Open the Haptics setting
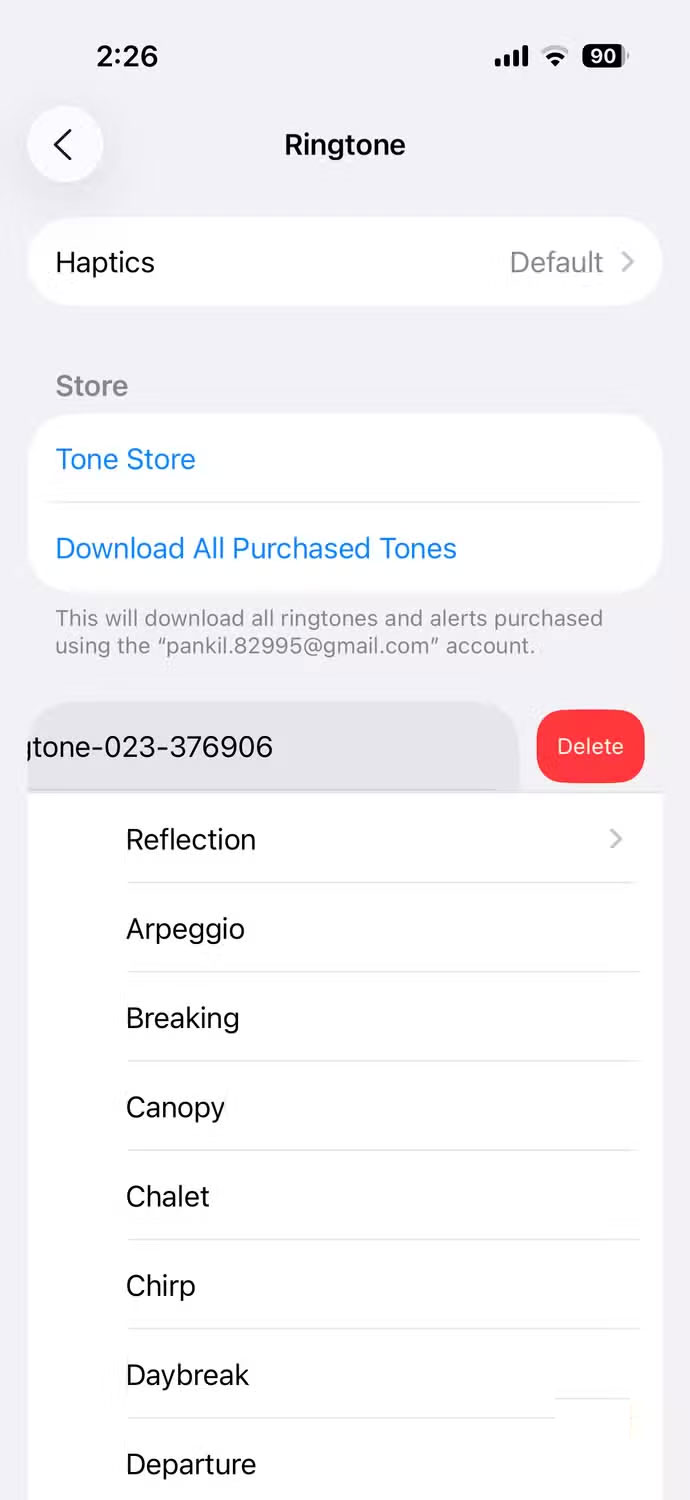The height and width of the screenshot is (1500, 690). [x=344, y=262]
